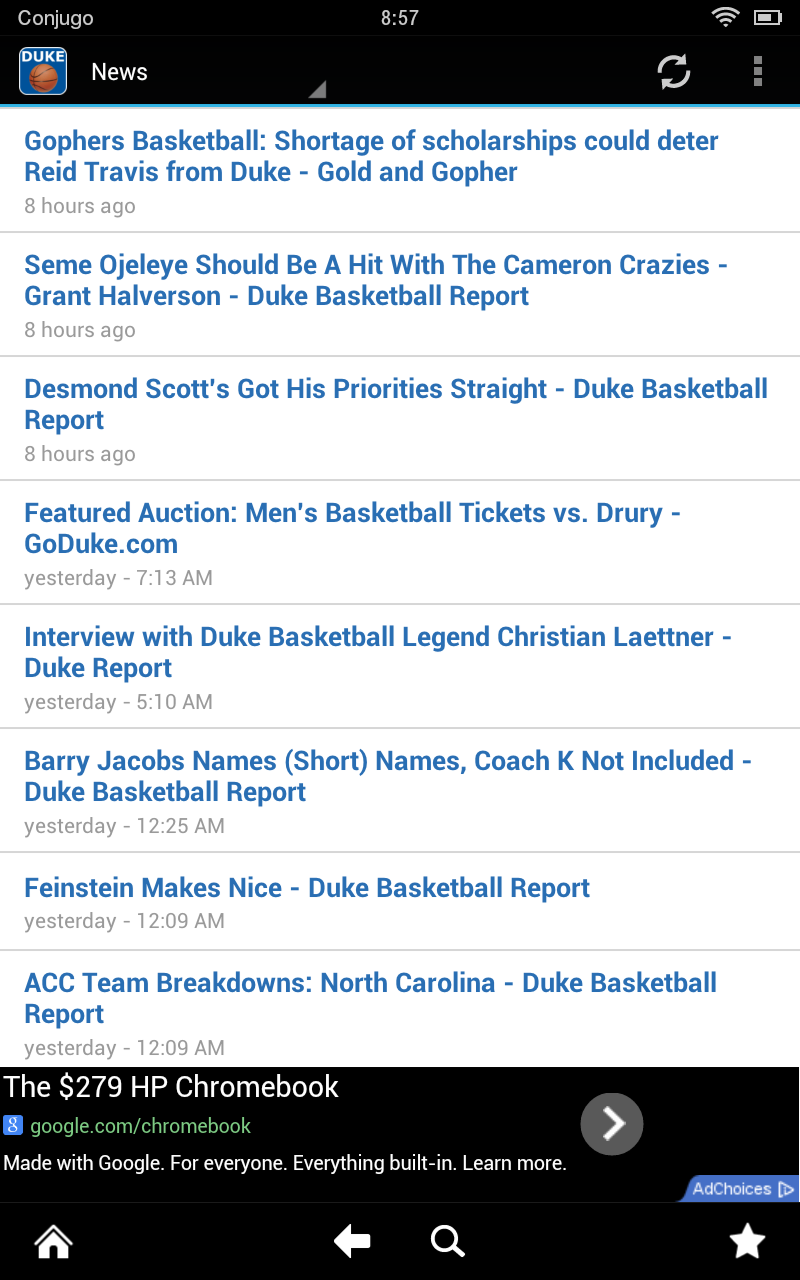This screenshot has height=1280, width=800.
Task: Visit google.com/chromebook from the ad
Action: (x=138, y=1124)
